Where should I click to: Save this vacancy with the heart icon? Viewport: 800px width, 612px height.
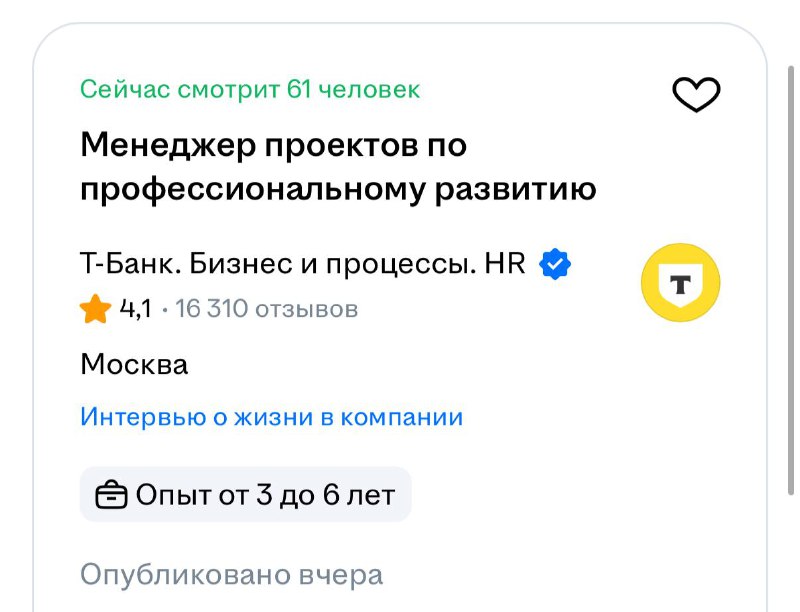point(695,95)
